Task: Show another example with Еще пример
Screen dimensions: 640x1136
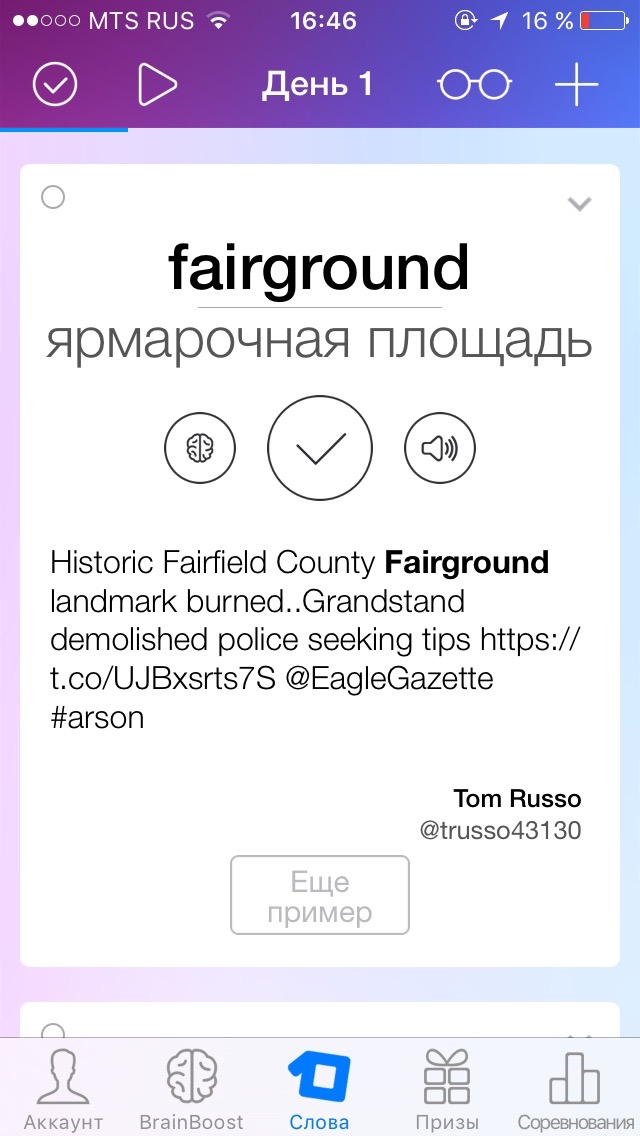Action: (320, 895)
